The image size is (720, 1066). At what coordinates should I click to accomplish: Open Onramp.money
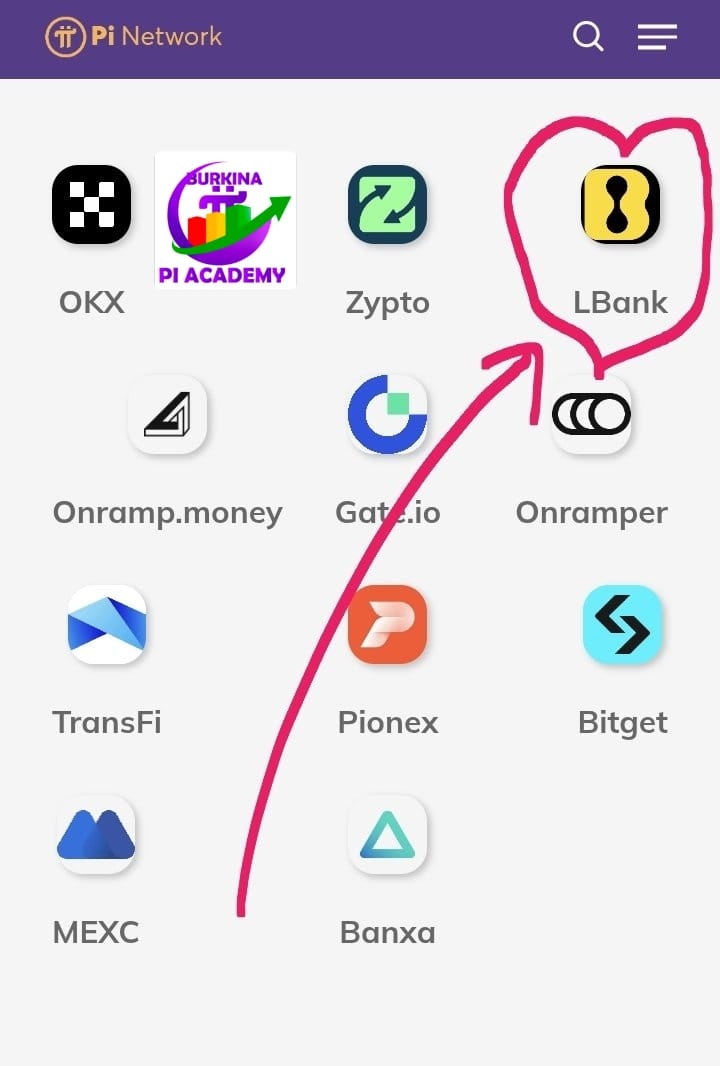click(167, 415)
